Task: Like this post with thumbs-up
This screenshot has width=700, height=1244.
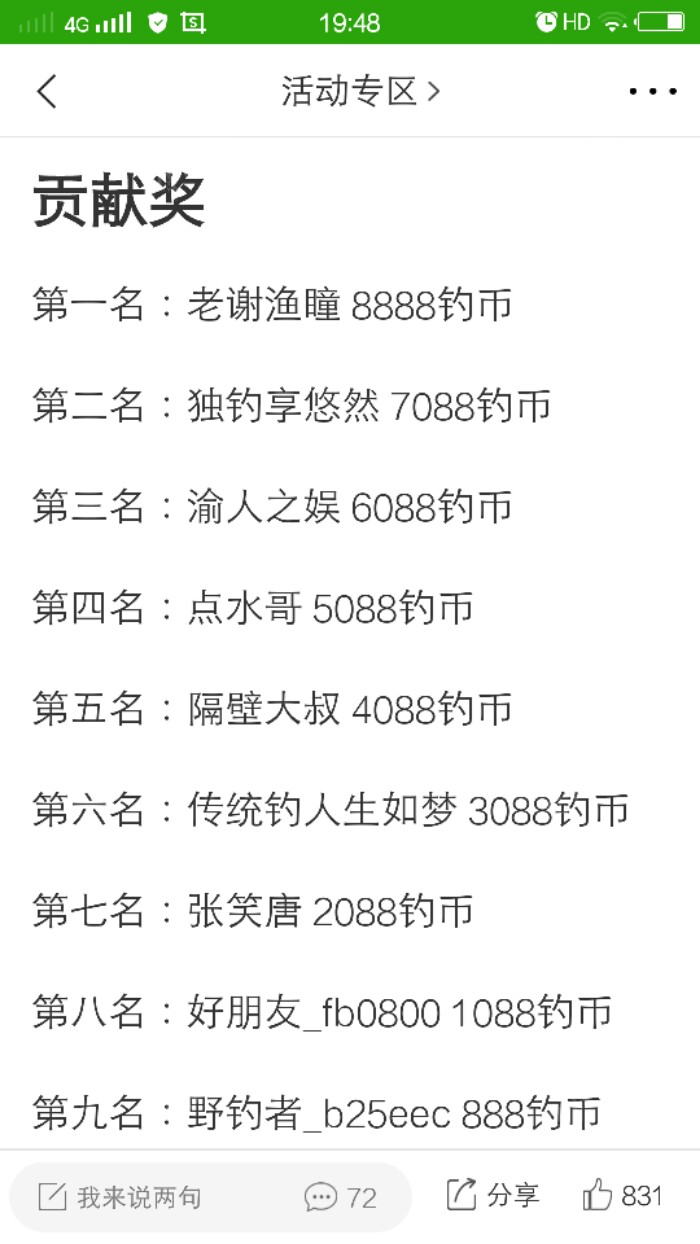Action: [622, 1194]
